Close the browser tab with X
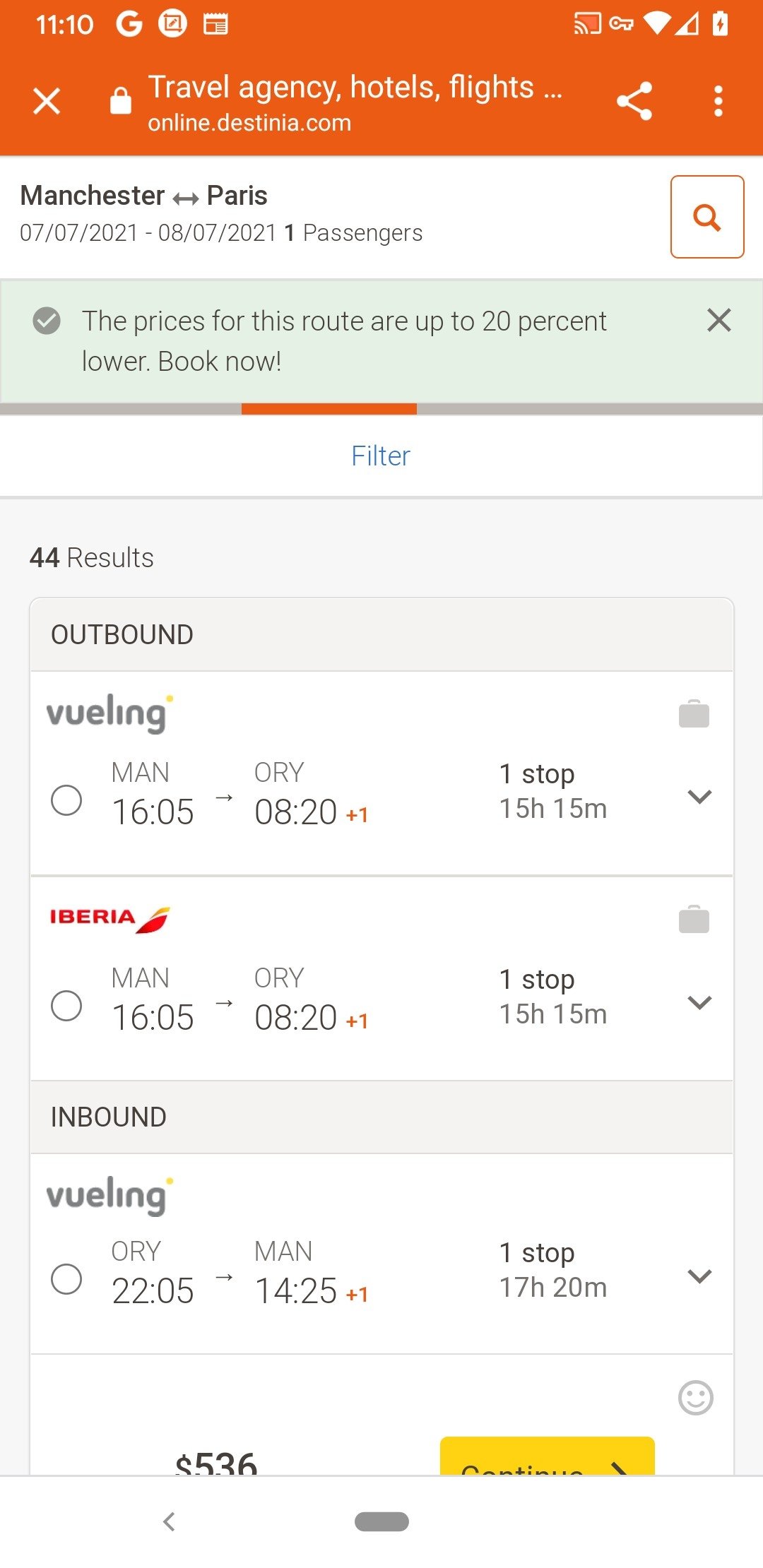 coord(47,101)
